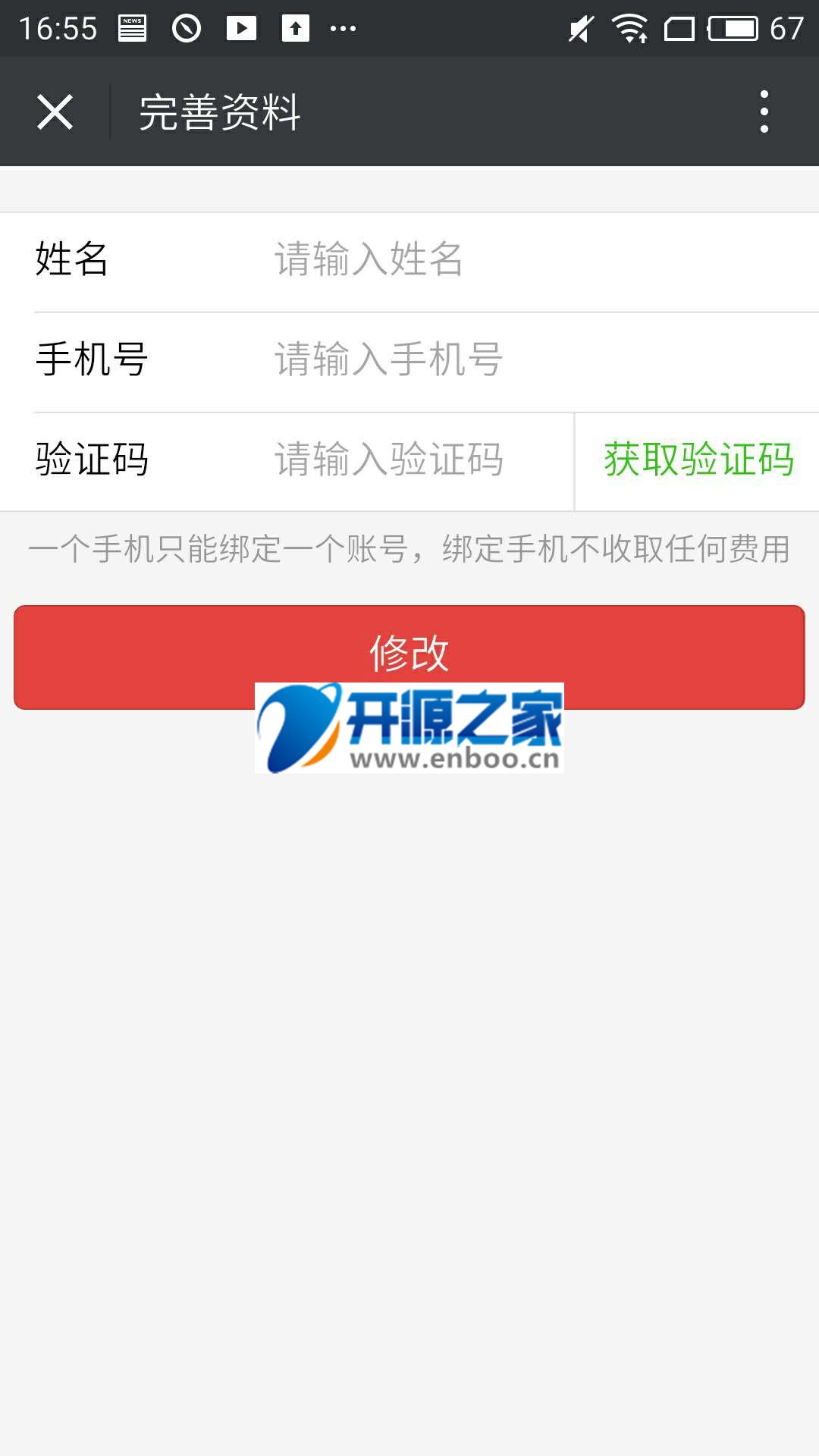
Task: Open the overflow menu
Action: pos(764,112)
